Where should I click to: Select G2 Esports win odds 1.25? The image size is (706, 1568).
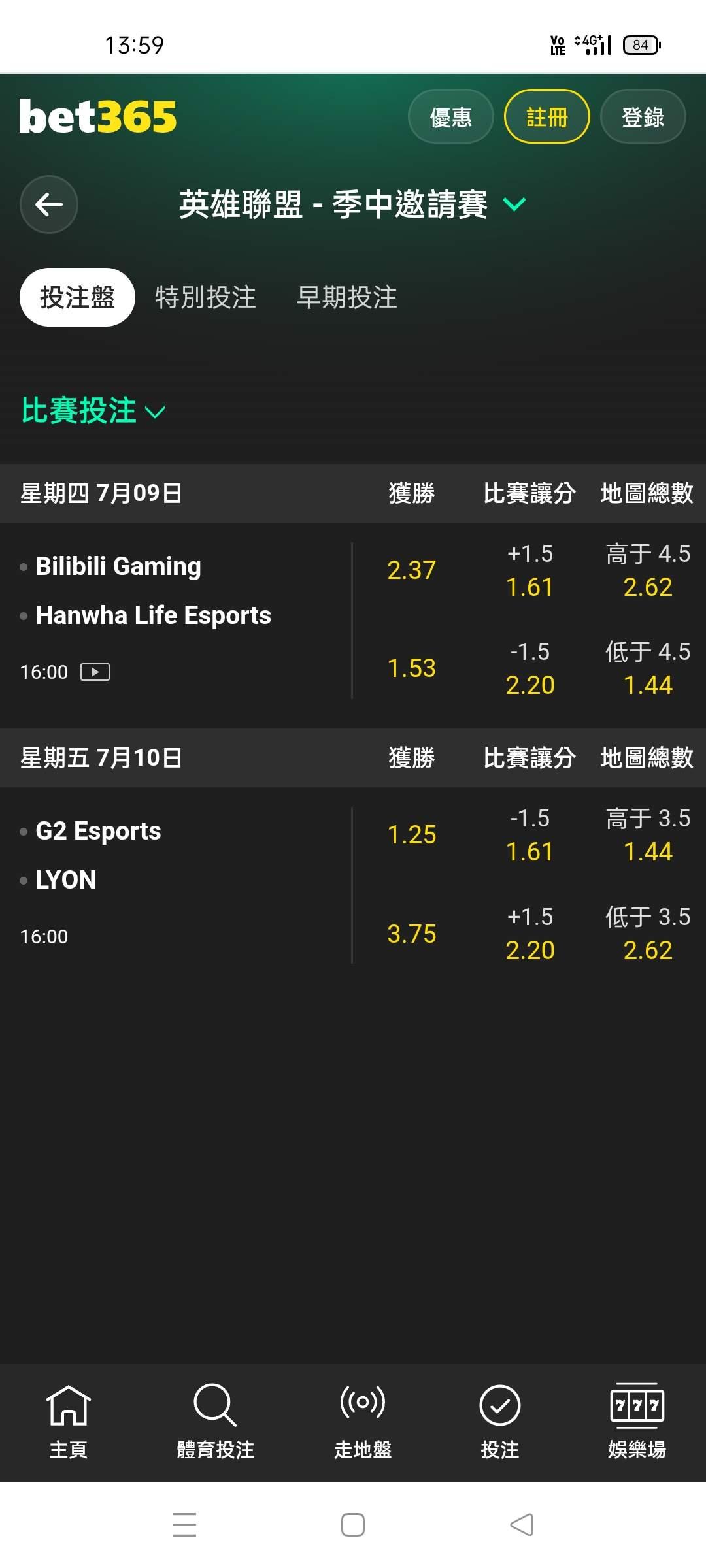412,835
